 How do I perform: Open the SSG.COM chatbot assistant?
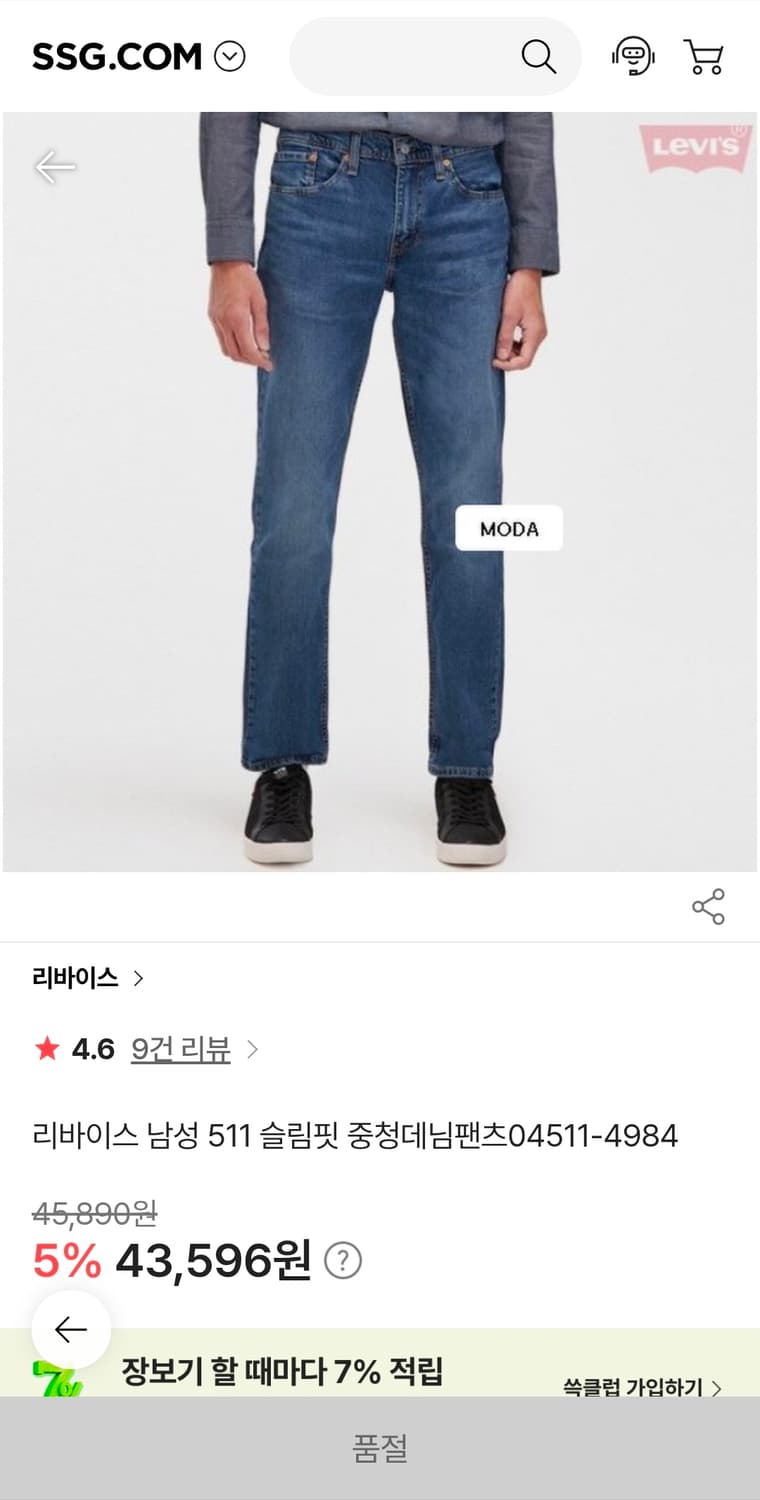[634, 57]
